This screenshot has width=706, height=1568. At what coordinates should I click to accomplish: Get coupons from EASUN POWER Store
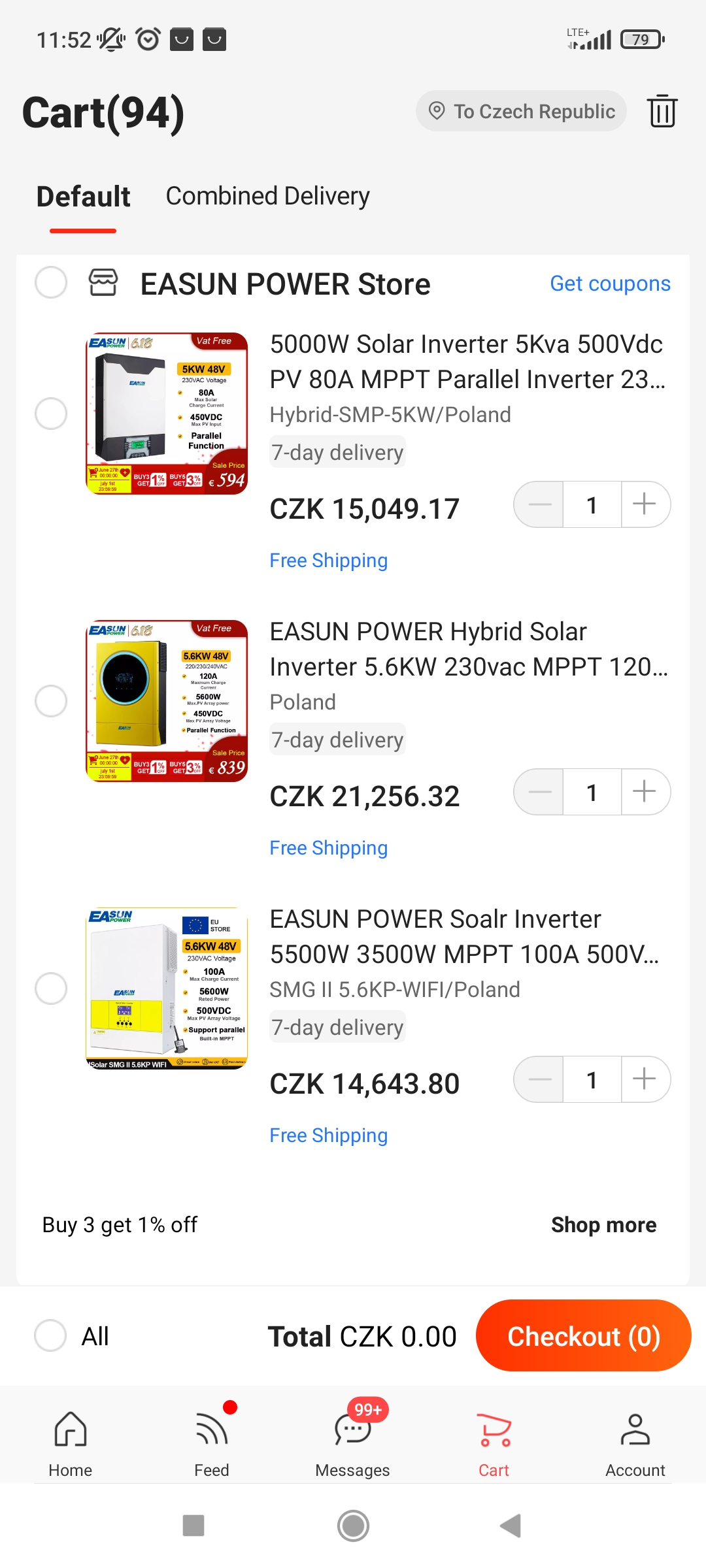(x=610, y=284)
